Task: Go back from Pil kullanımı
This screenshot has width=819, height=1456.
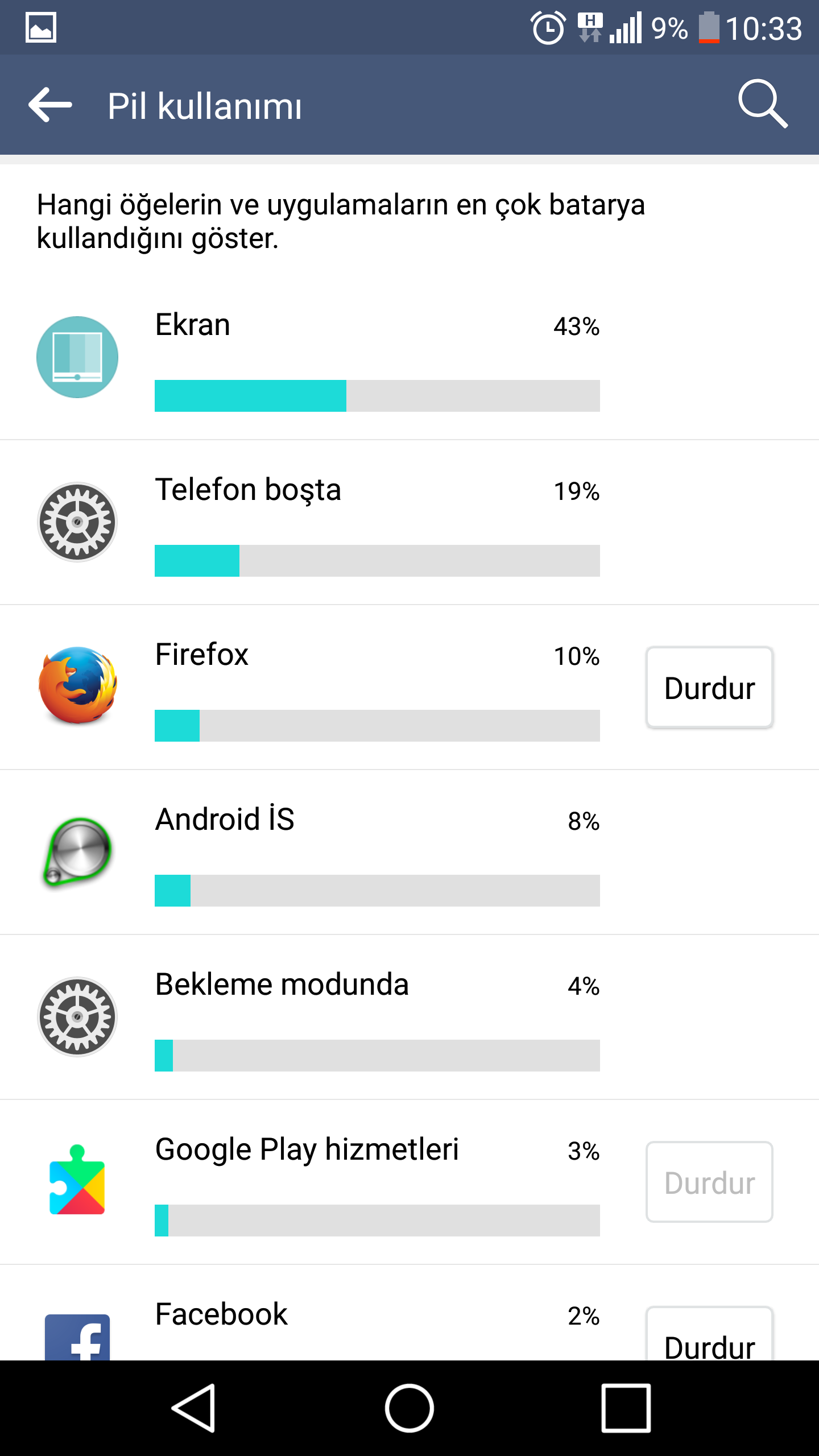Action: click(50, 105)
